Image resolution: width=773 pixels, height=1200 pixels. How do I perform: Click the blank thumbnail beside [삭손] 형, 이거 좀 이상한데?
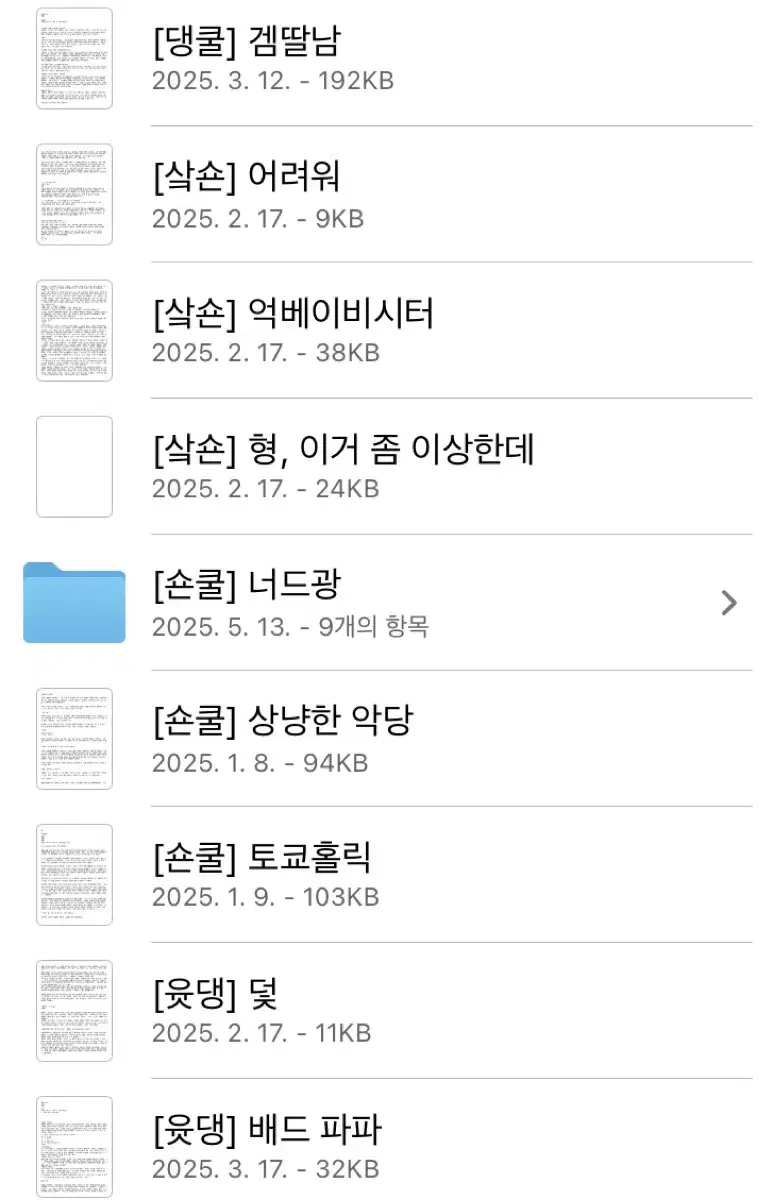pyautogui.click(x=74, y=467)
